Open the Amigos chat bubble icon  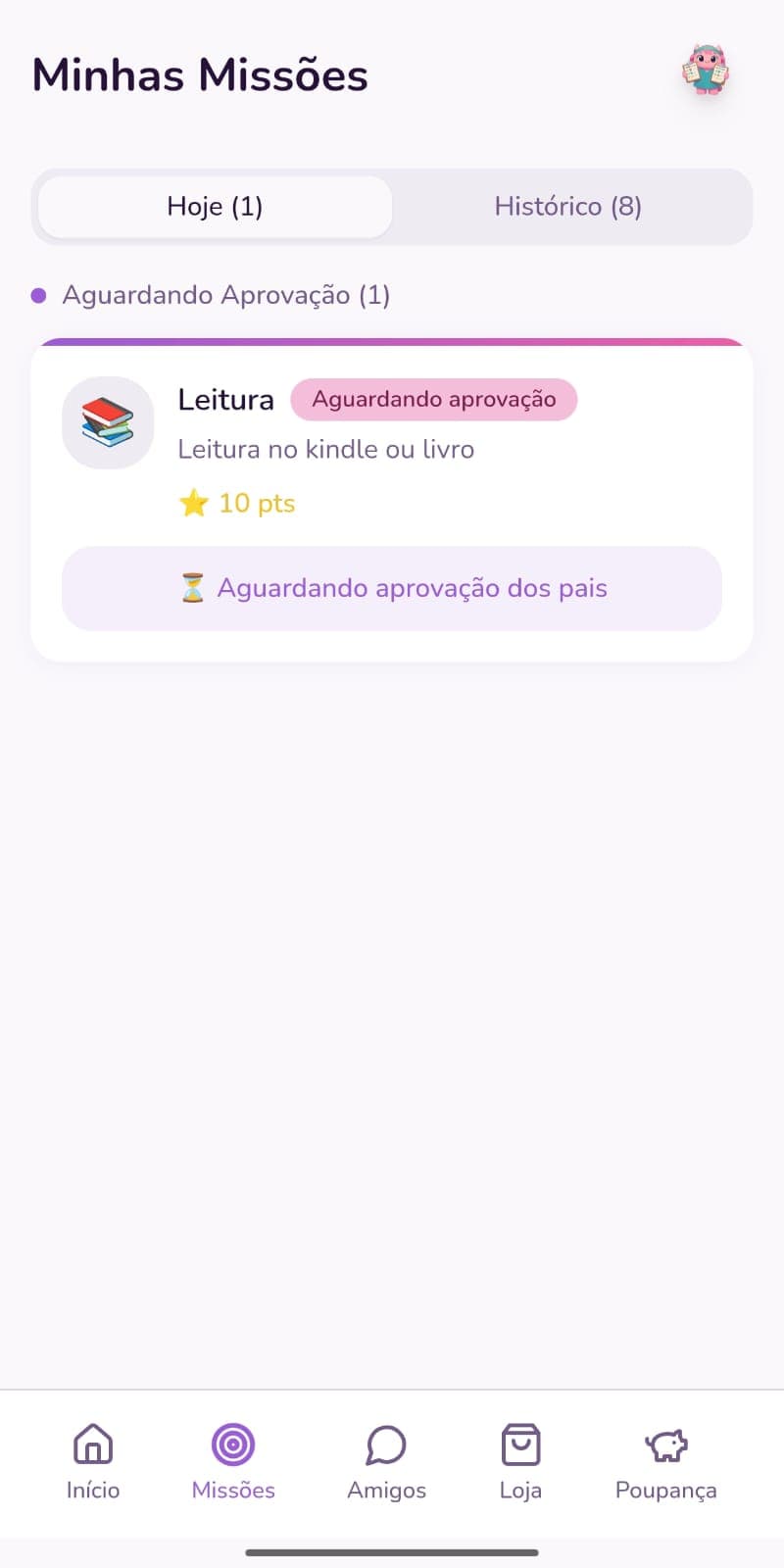pos(385,1444)
